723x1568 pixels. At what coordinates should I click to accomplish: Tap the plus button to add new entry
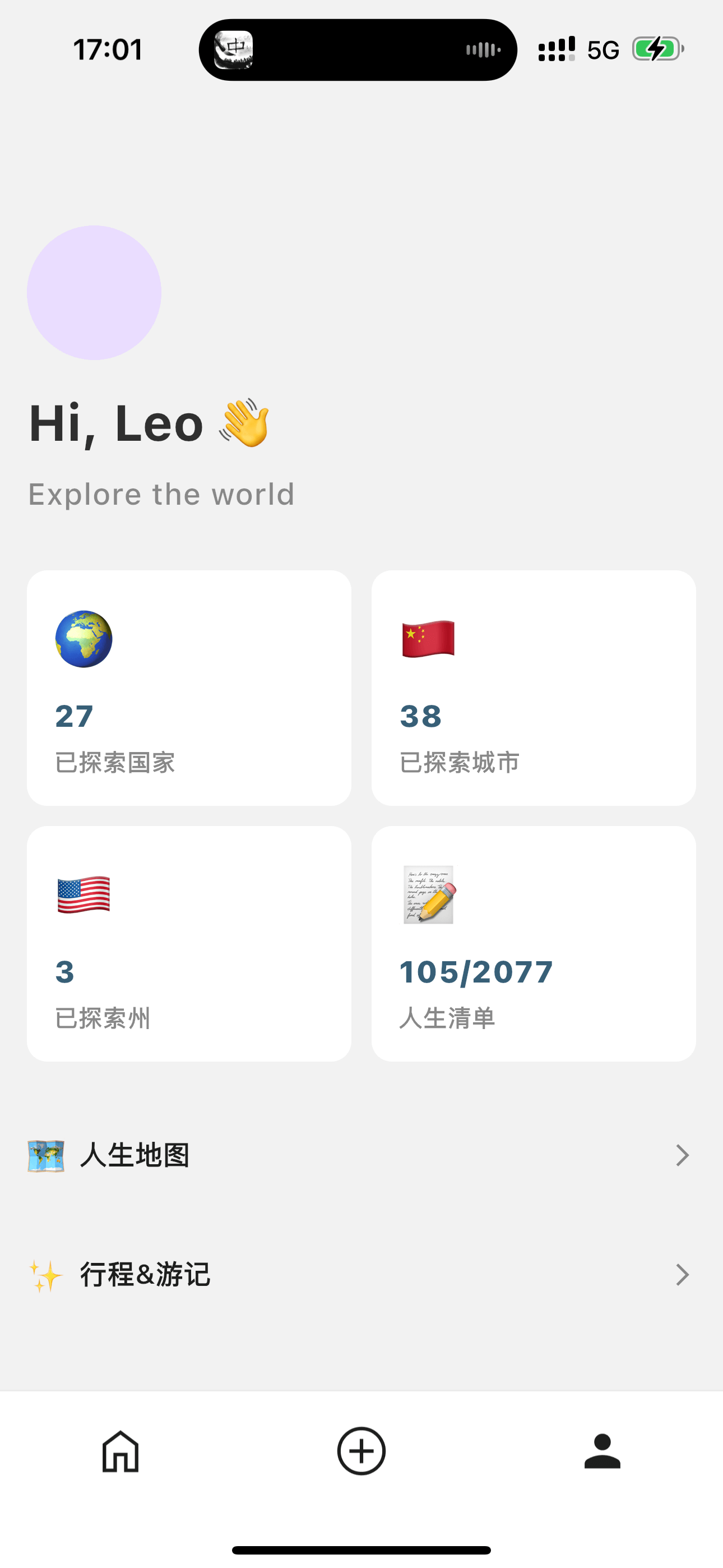pos(361,1451)
